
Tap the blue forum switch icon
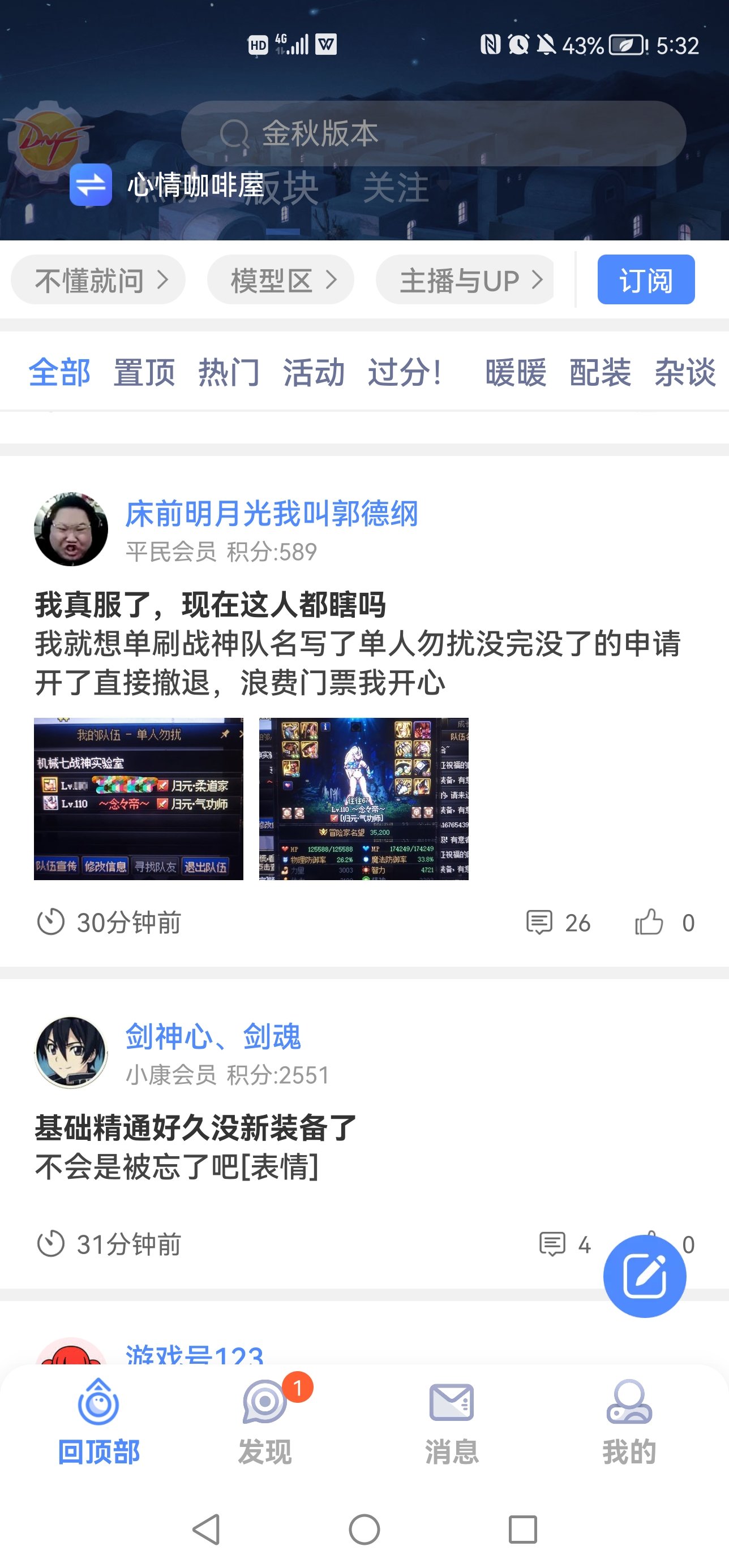(91, 185)
